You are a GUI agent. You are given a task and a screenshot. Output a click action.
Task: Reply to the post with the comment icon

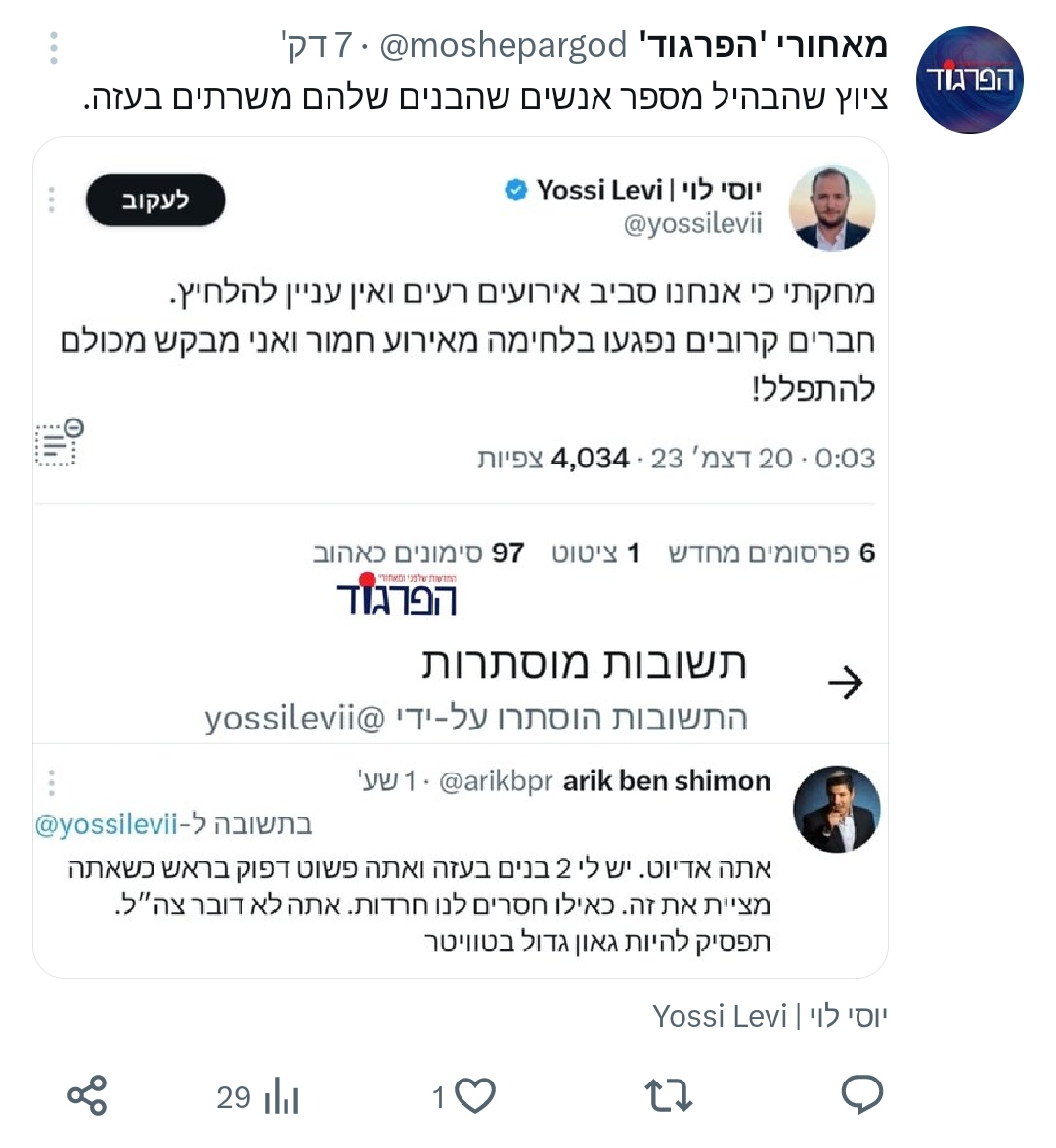861,1095
